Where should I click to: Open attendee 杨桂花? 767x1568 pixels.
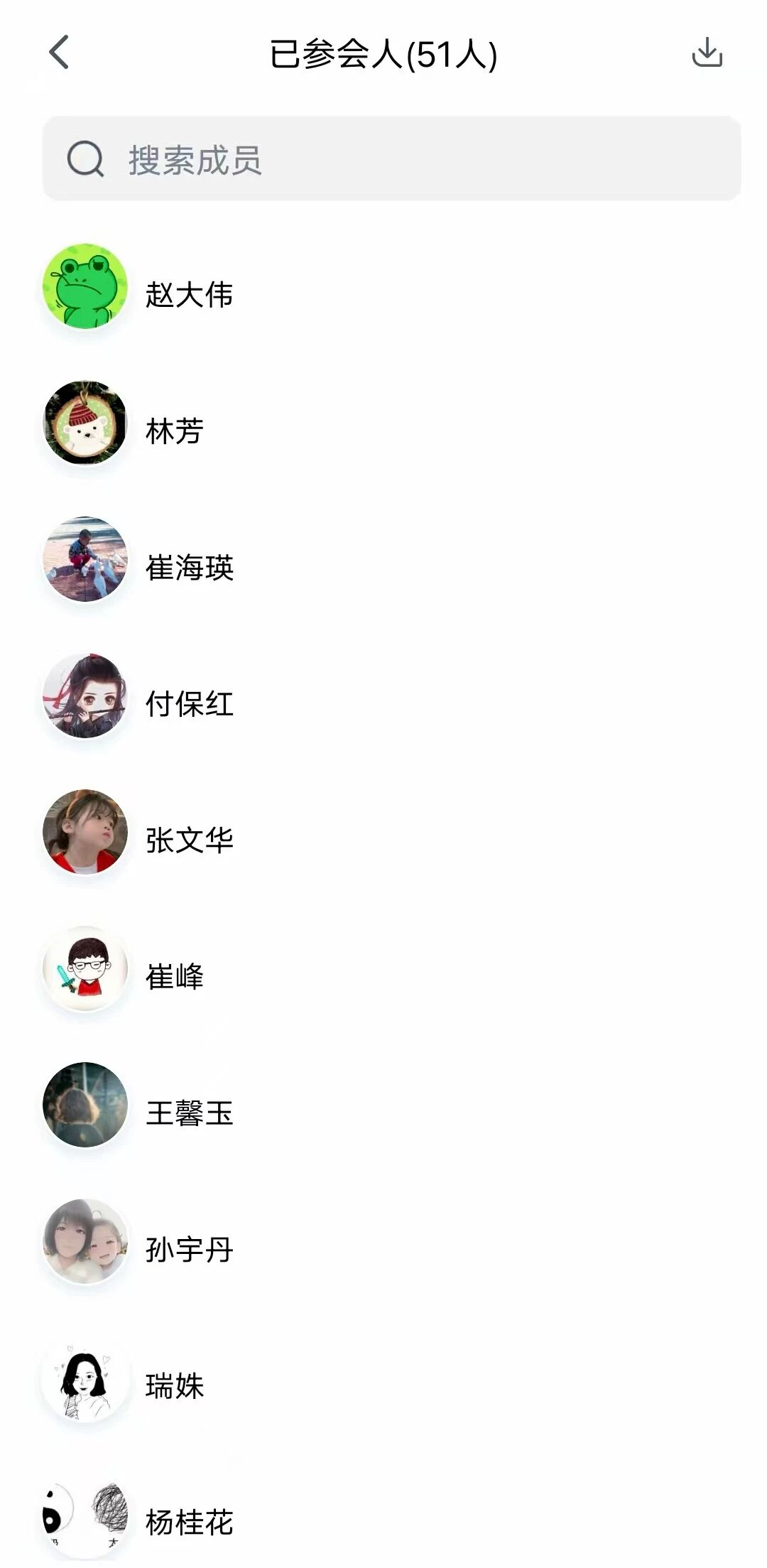coord(189,1522)
